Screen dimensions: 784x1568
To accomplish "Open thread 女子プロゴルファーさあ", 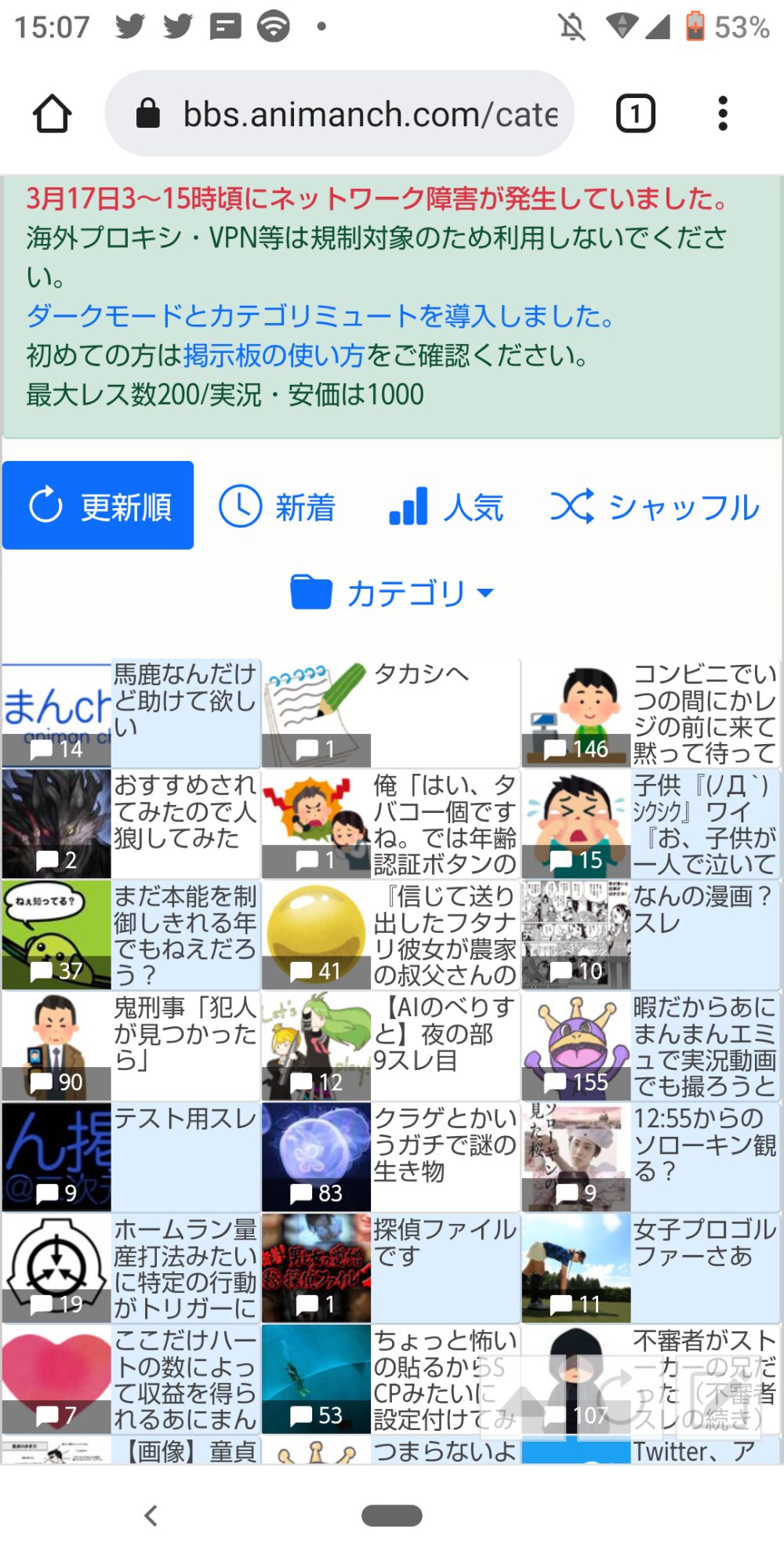I will [703, 1242].
